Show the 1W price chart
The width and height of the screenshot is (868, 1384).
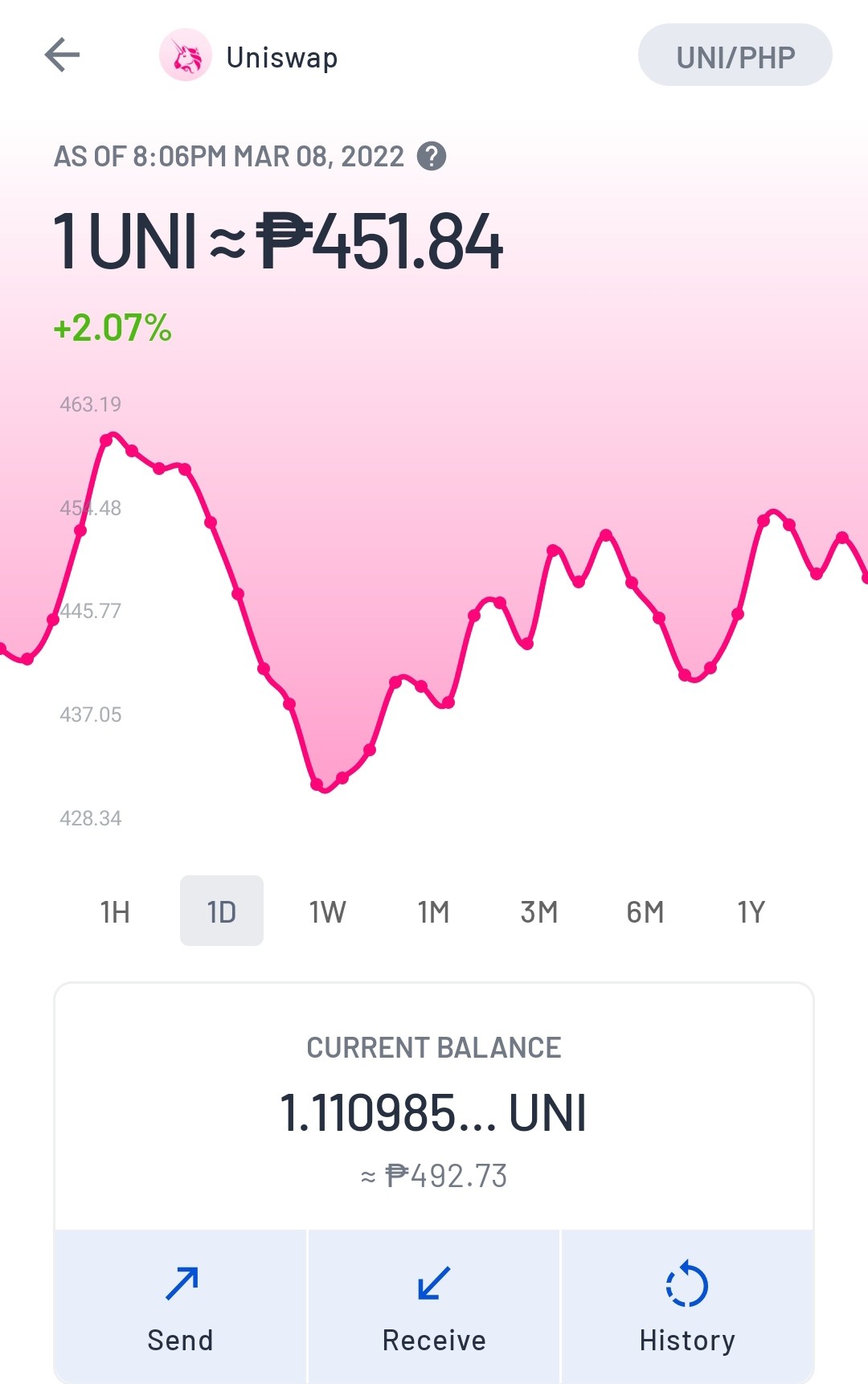tap(327, 911)
